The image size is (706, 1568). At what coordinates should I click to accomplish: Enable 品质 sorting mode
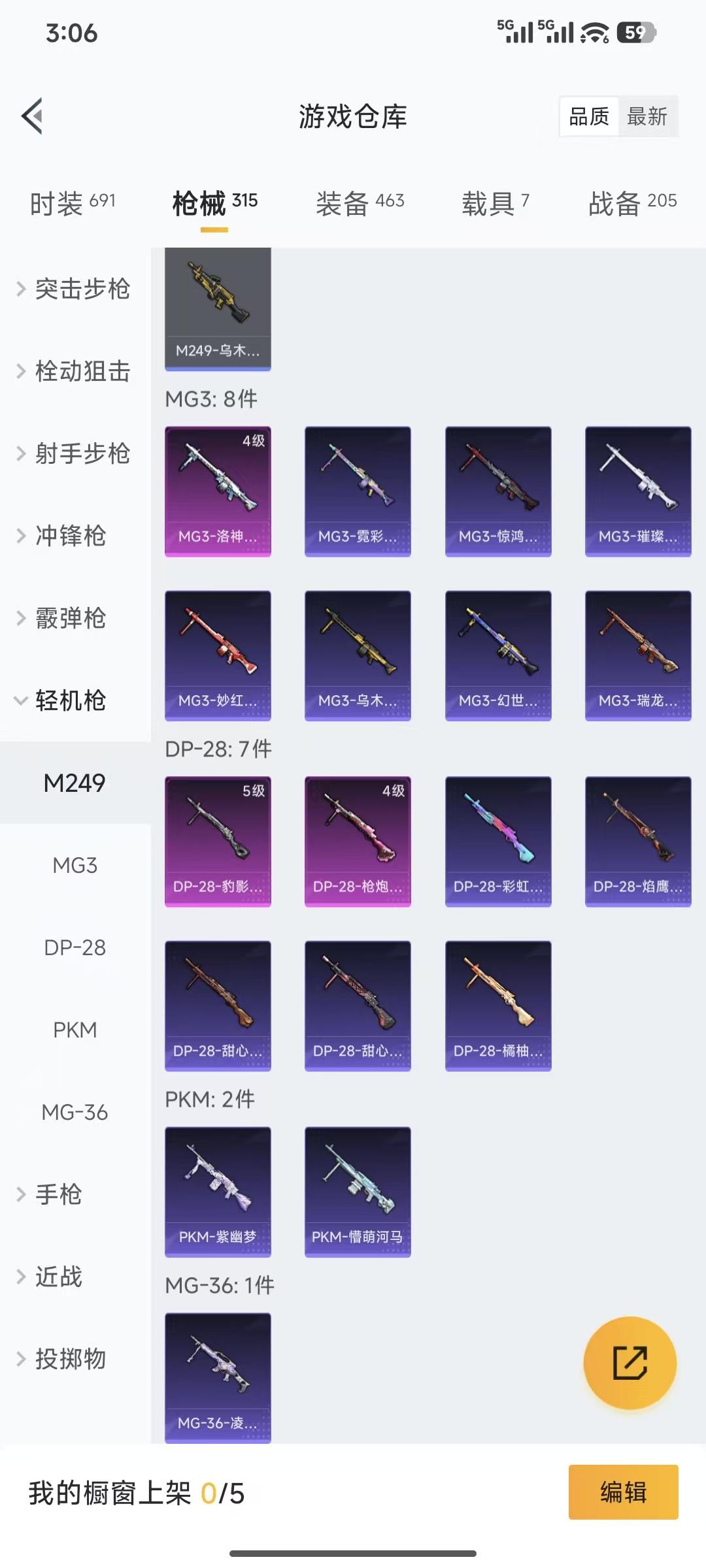588,117
